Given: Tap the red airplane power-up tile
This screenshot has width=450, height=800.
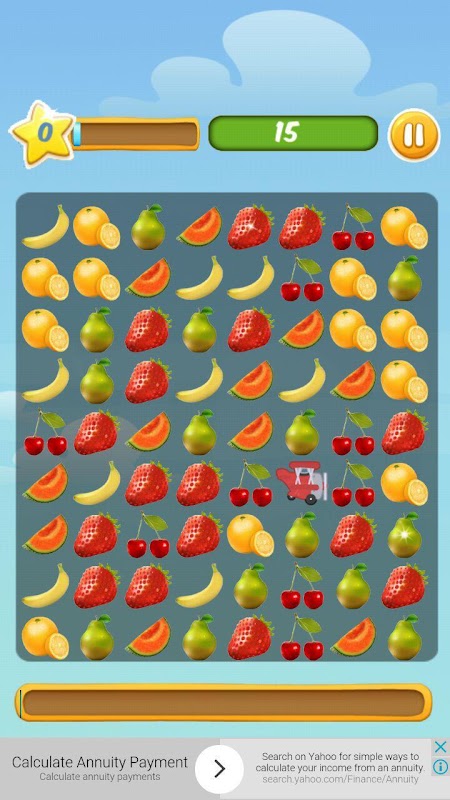Looking at the screenshot, I should tap(302, 483).
